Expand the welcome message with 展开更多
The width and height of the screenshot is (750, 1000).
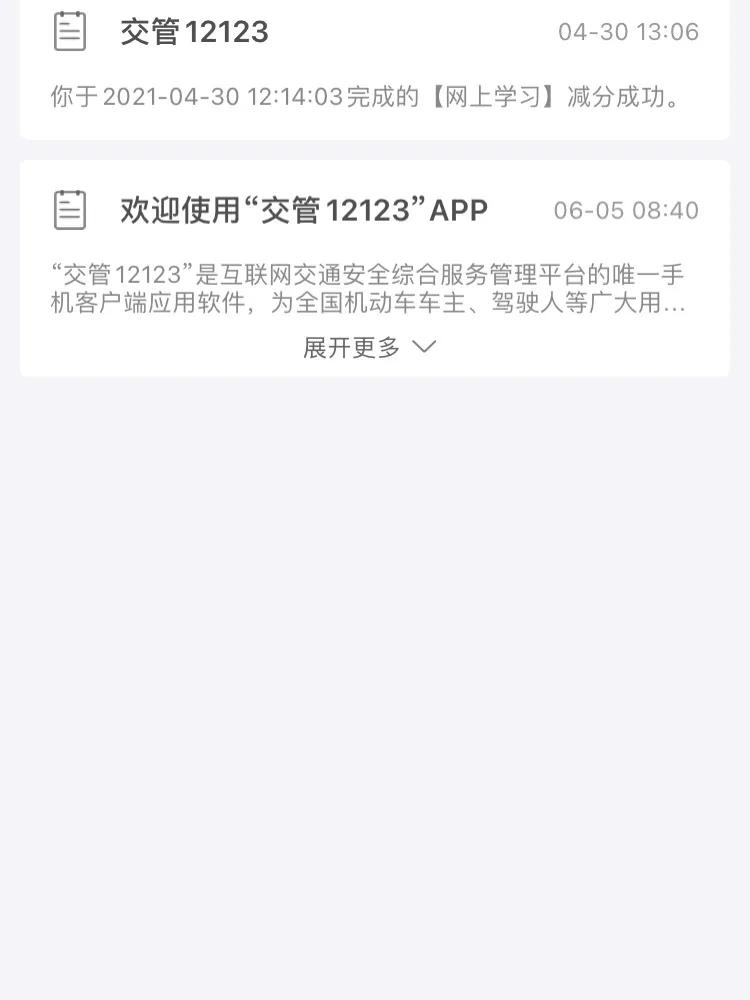[370, 347]
